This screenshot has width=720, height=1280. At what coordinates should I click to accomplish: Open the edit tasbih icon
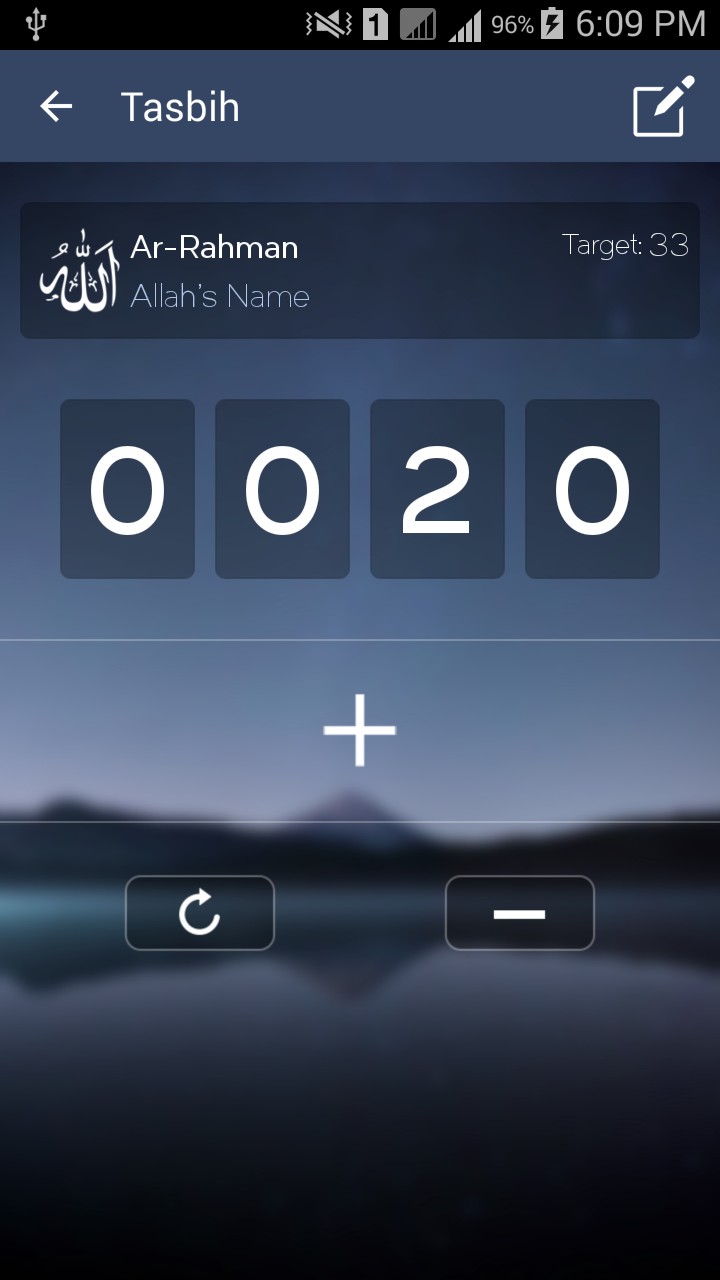[663, 106]
